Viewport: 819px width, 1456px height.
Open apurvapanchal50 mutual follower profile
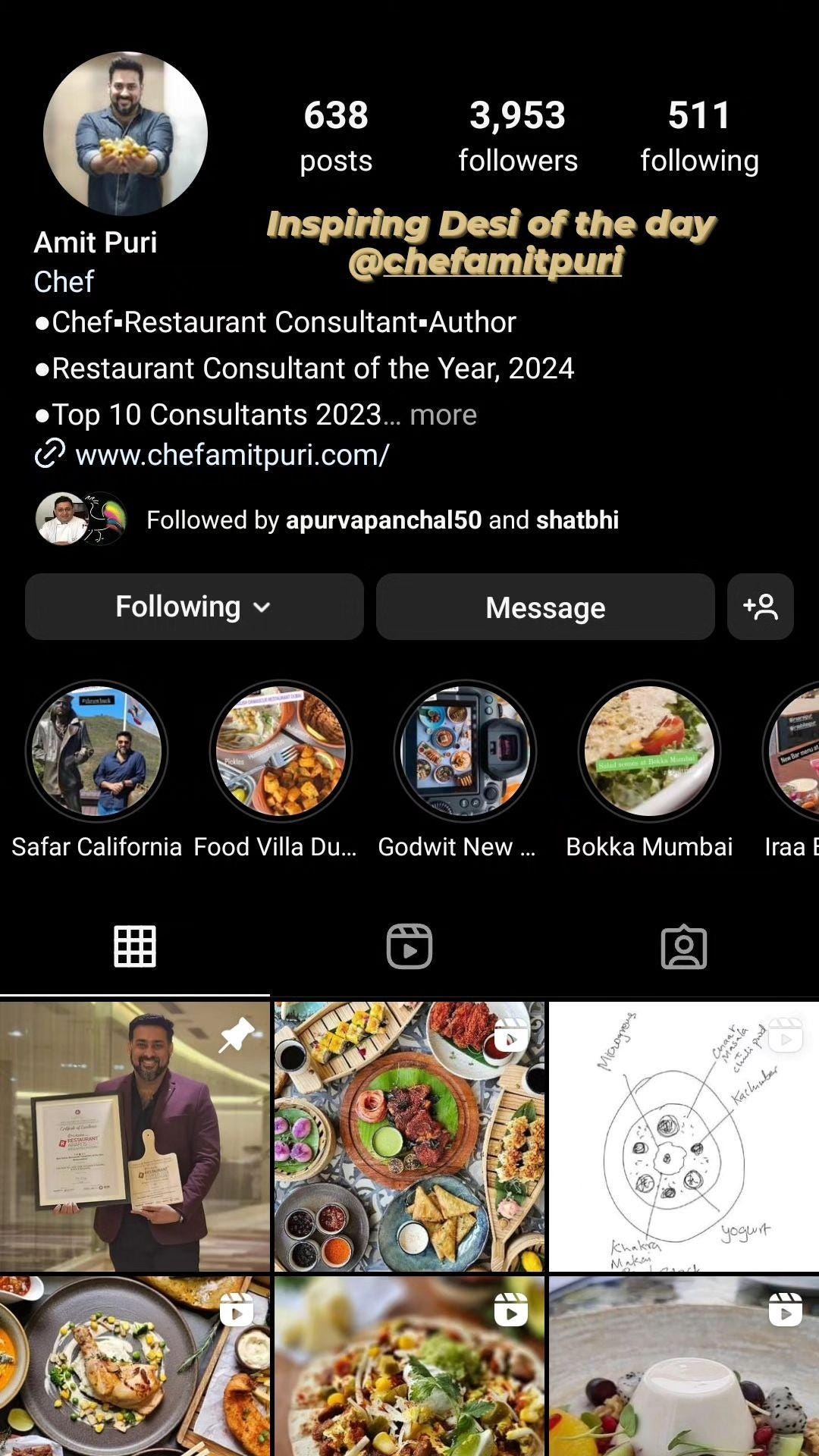(x=383, y=521)
